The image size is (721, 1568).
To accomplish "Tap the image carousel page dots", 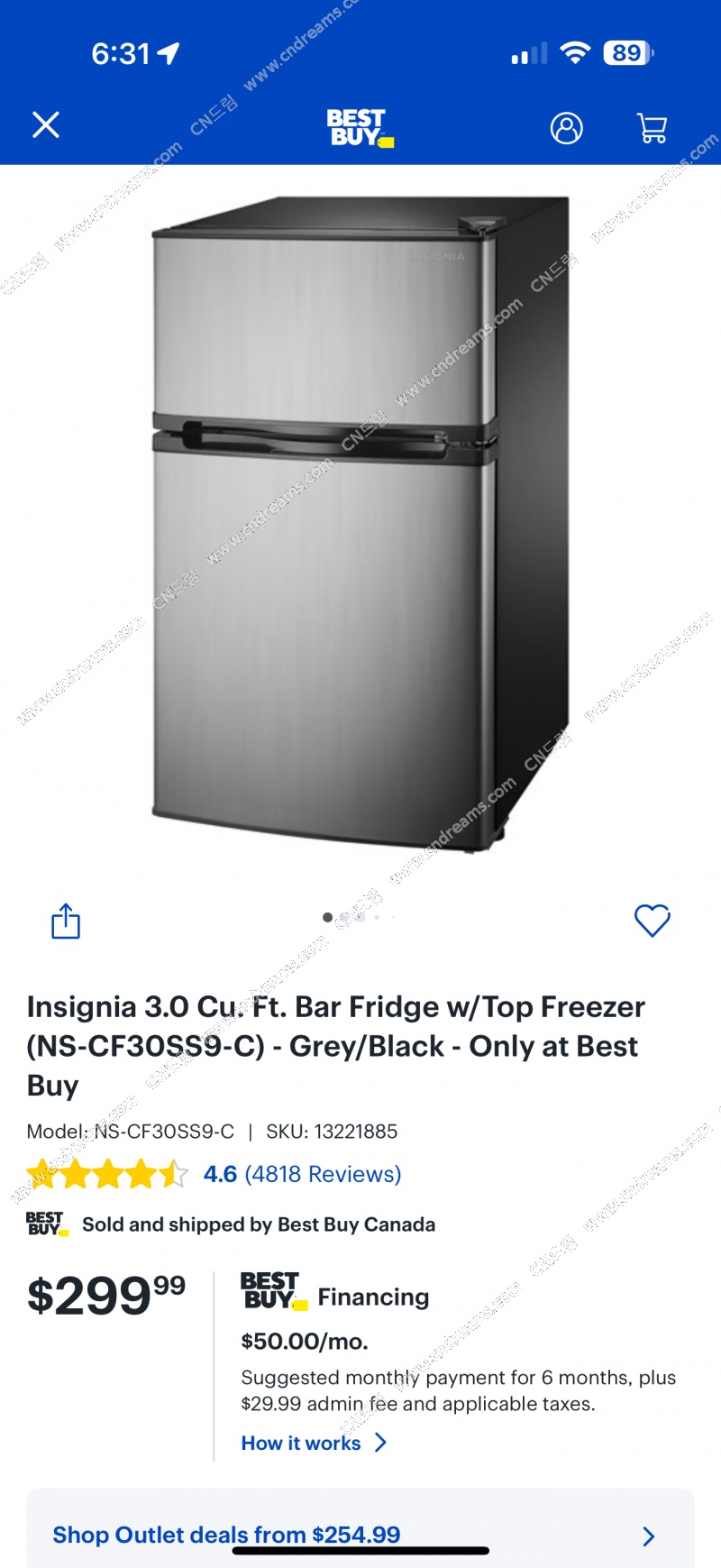I will click(359, 917).
